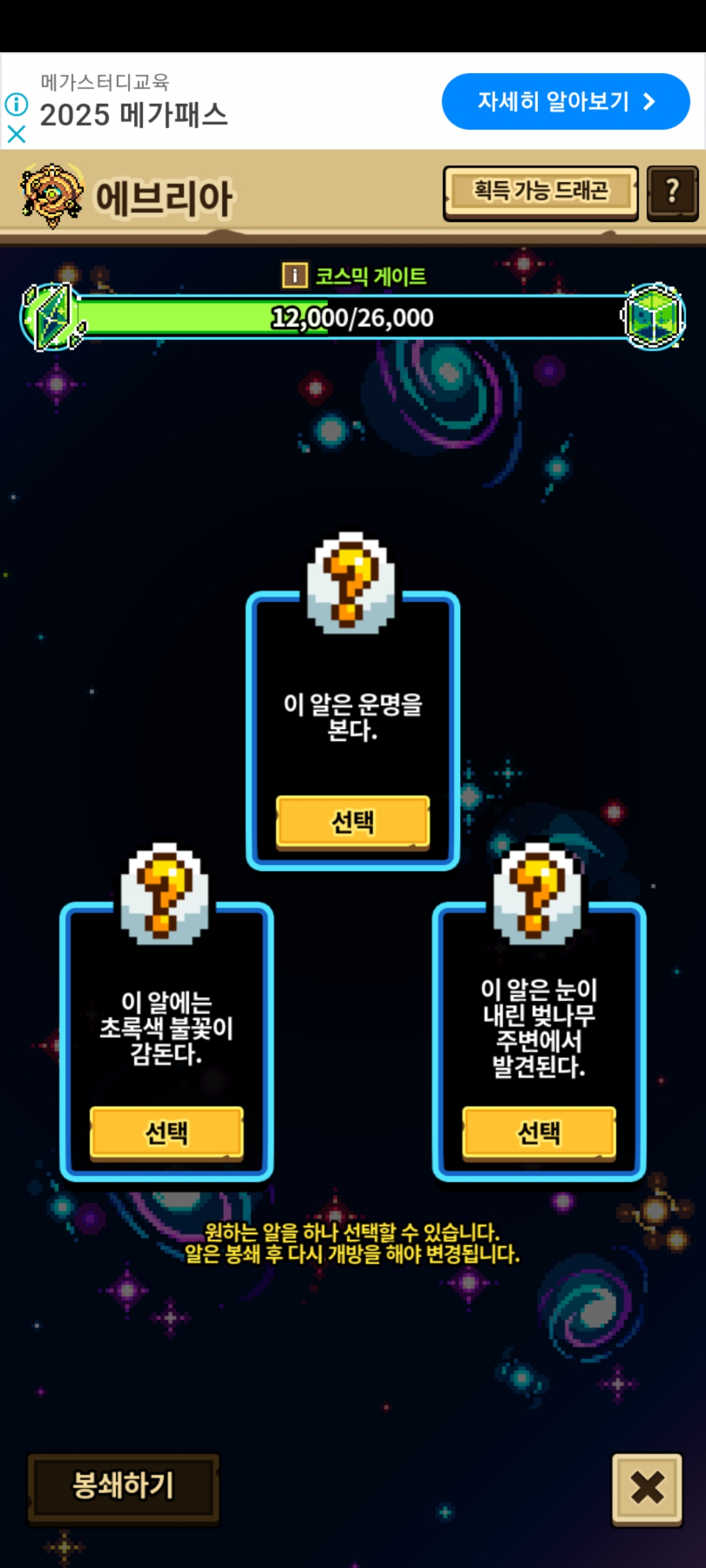This screenshot has width=706, height=1568.
Task: Select the egg with 초록색 불꽃
Action: [166, 1132]
